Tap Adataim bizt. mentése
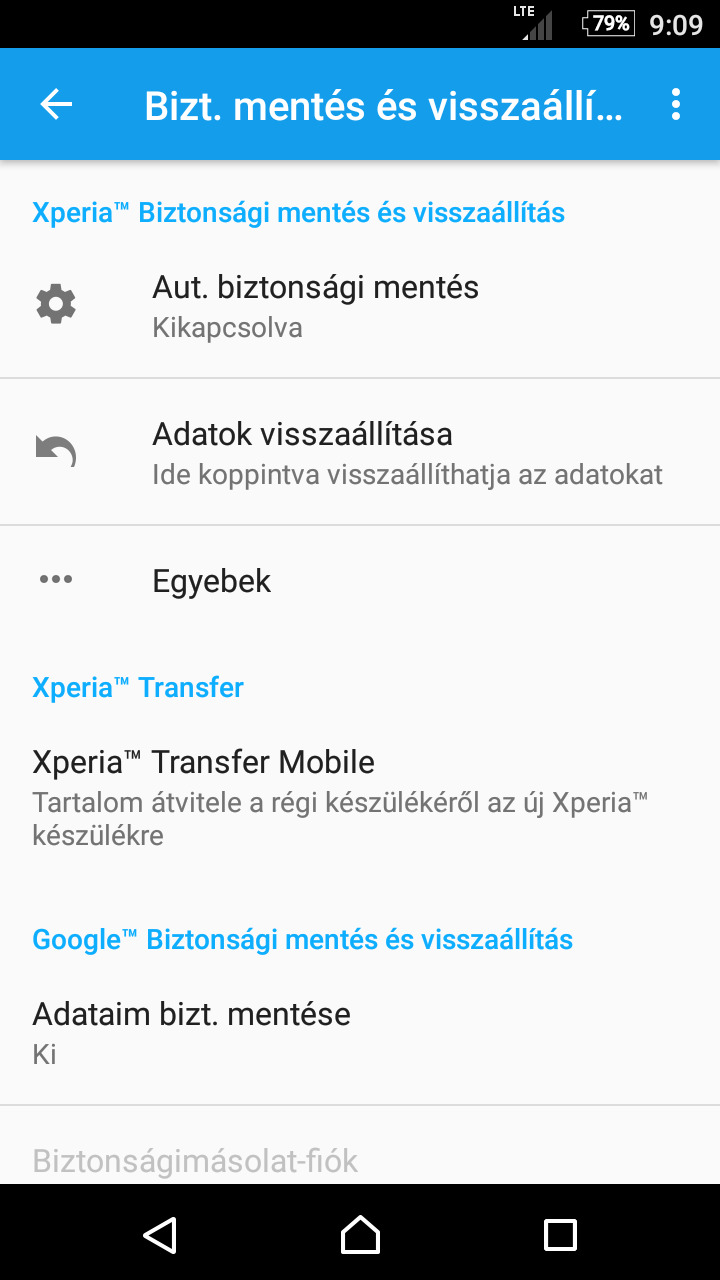This screenshot has width=720, height=1280. point(360,1032)
